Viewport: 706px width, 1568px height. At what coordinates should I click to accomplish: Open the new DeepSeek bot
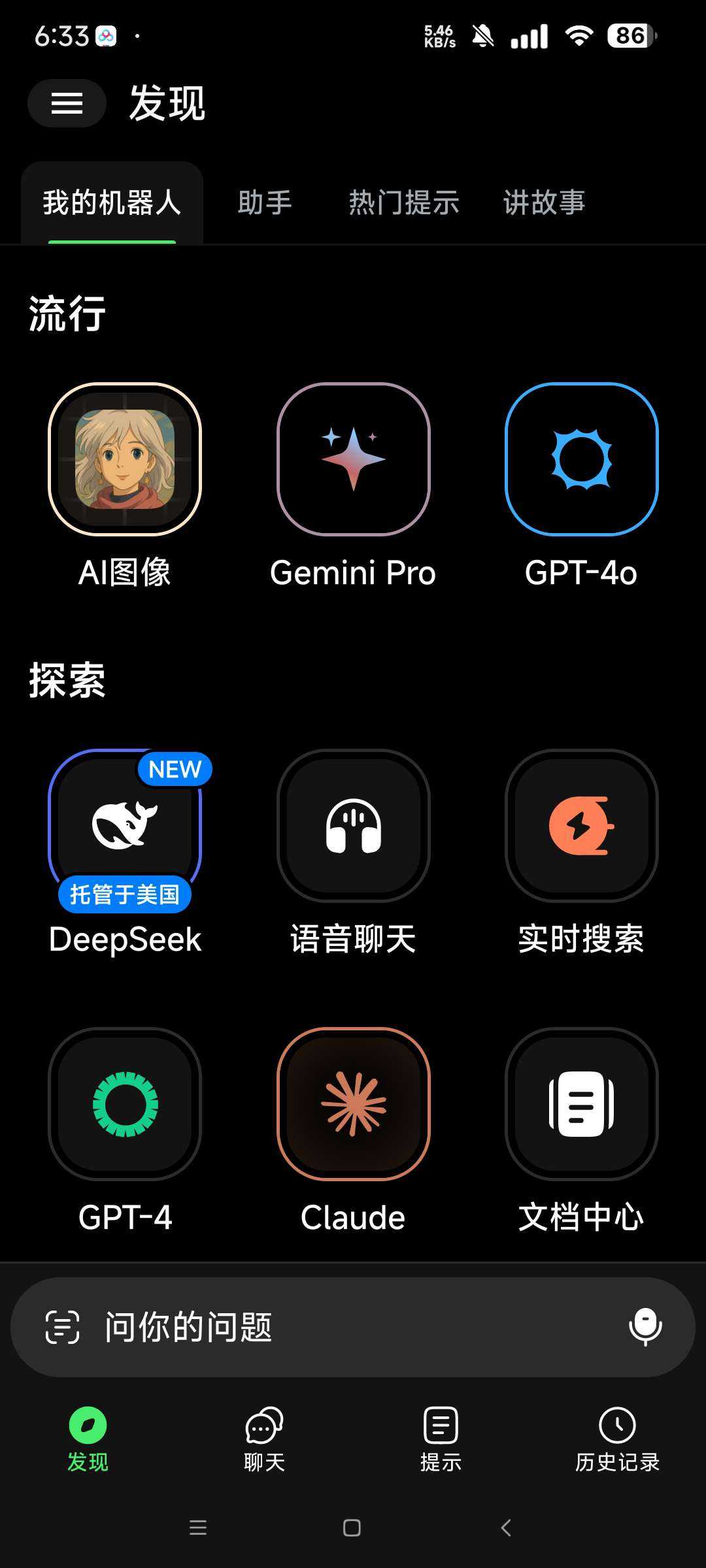125,826
